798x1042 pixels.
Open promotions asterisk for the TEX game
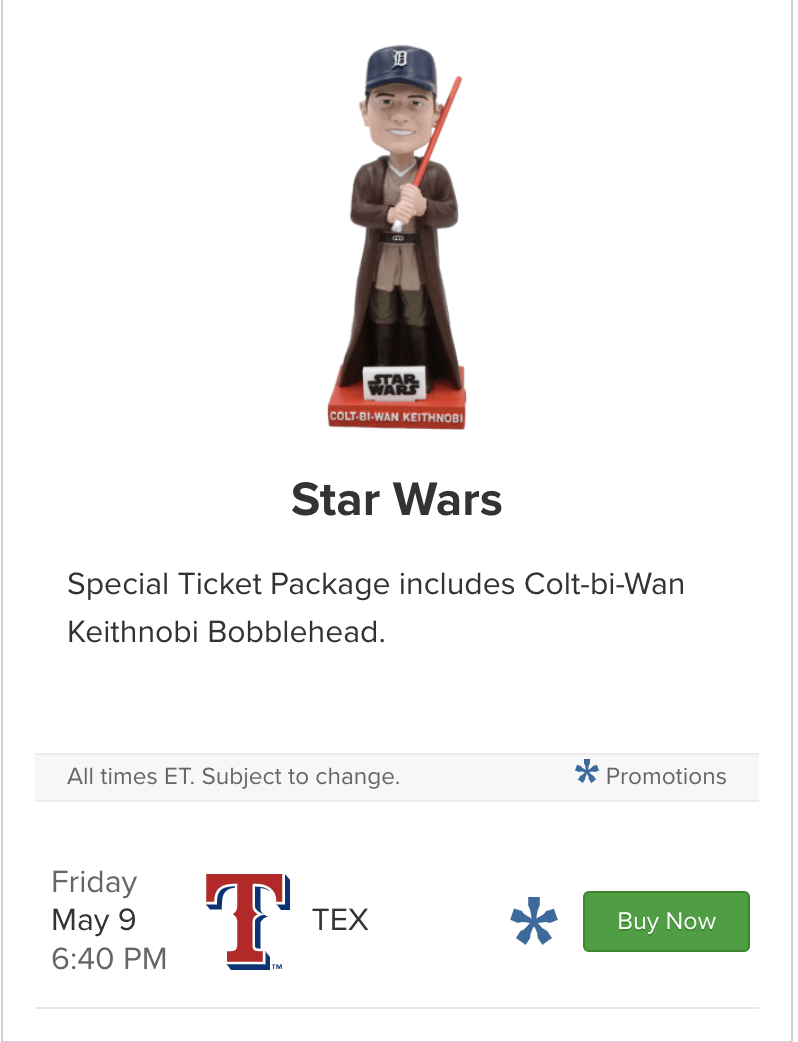coord(533,922)
